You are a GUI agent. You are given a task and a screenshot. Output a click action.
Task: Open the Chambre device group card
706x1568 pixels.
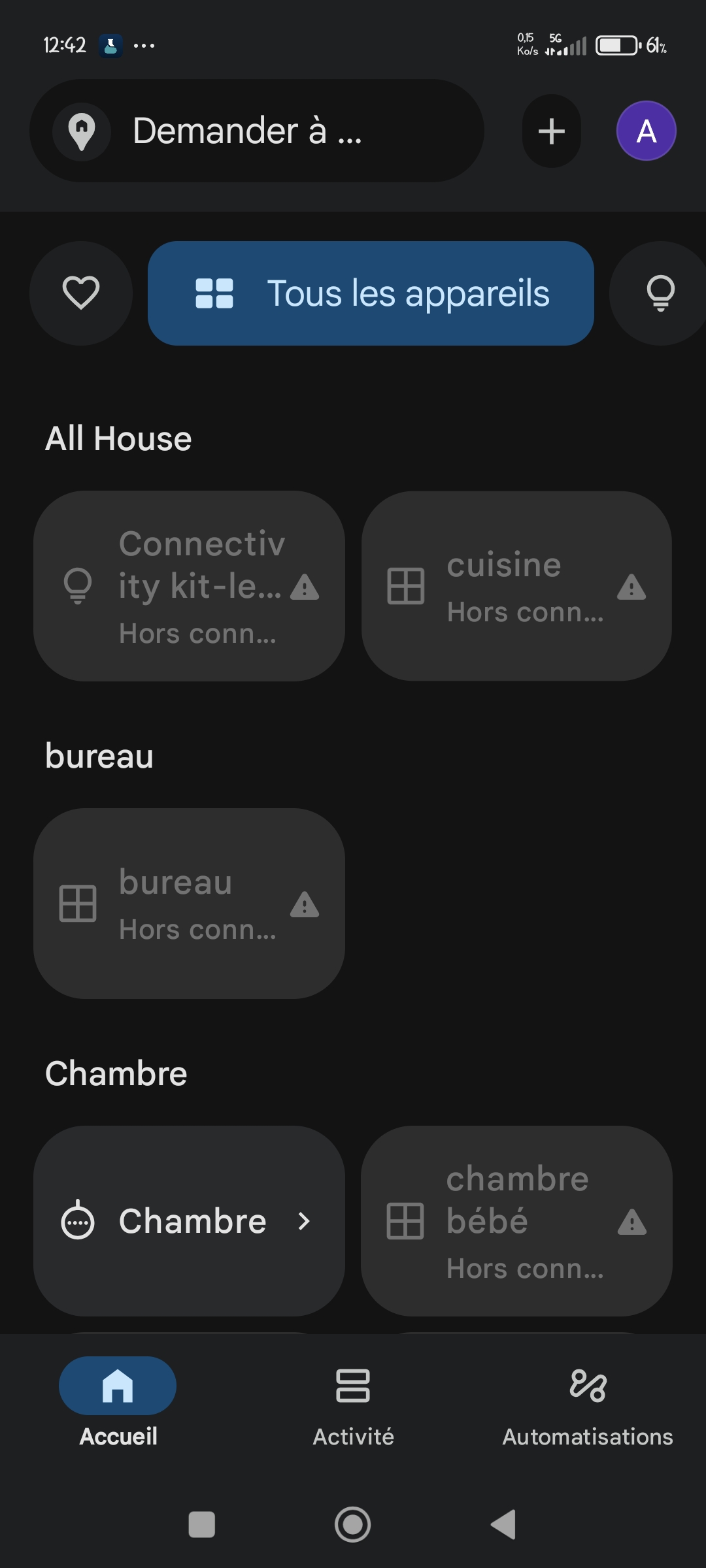(x=189, y=1220)
